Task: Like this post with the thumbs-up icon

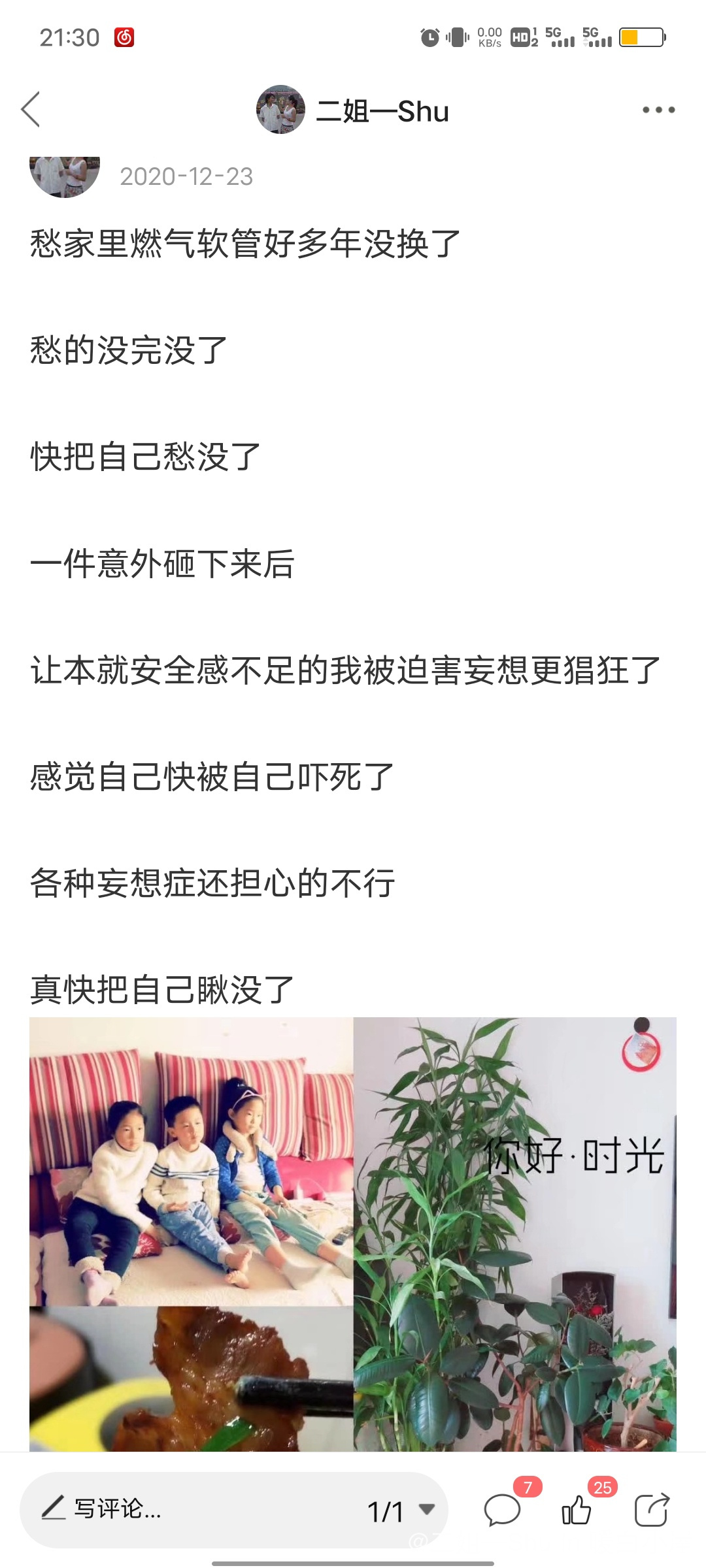Action: point(577,1511)
